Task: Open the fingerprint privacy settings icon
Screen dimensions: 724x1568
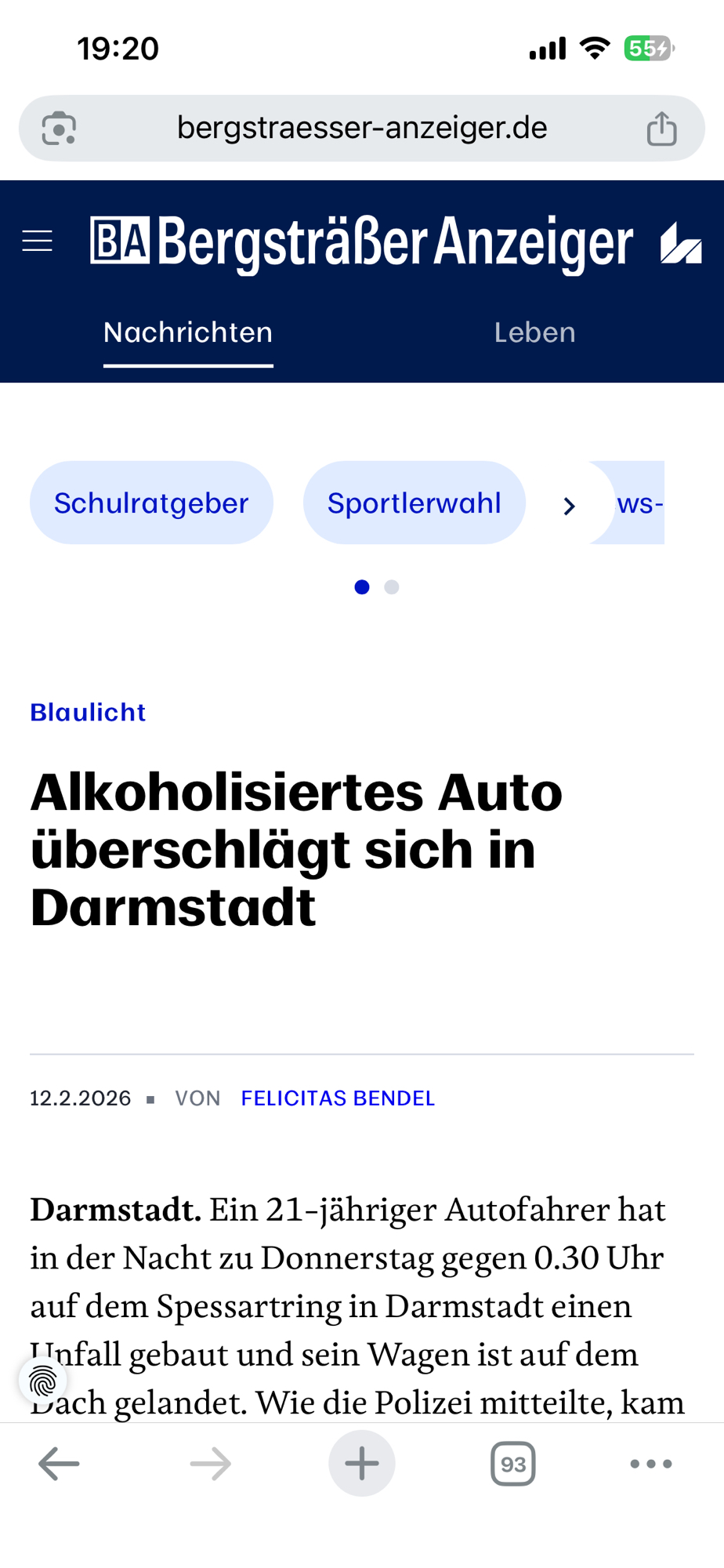Action: point(43,1381)
